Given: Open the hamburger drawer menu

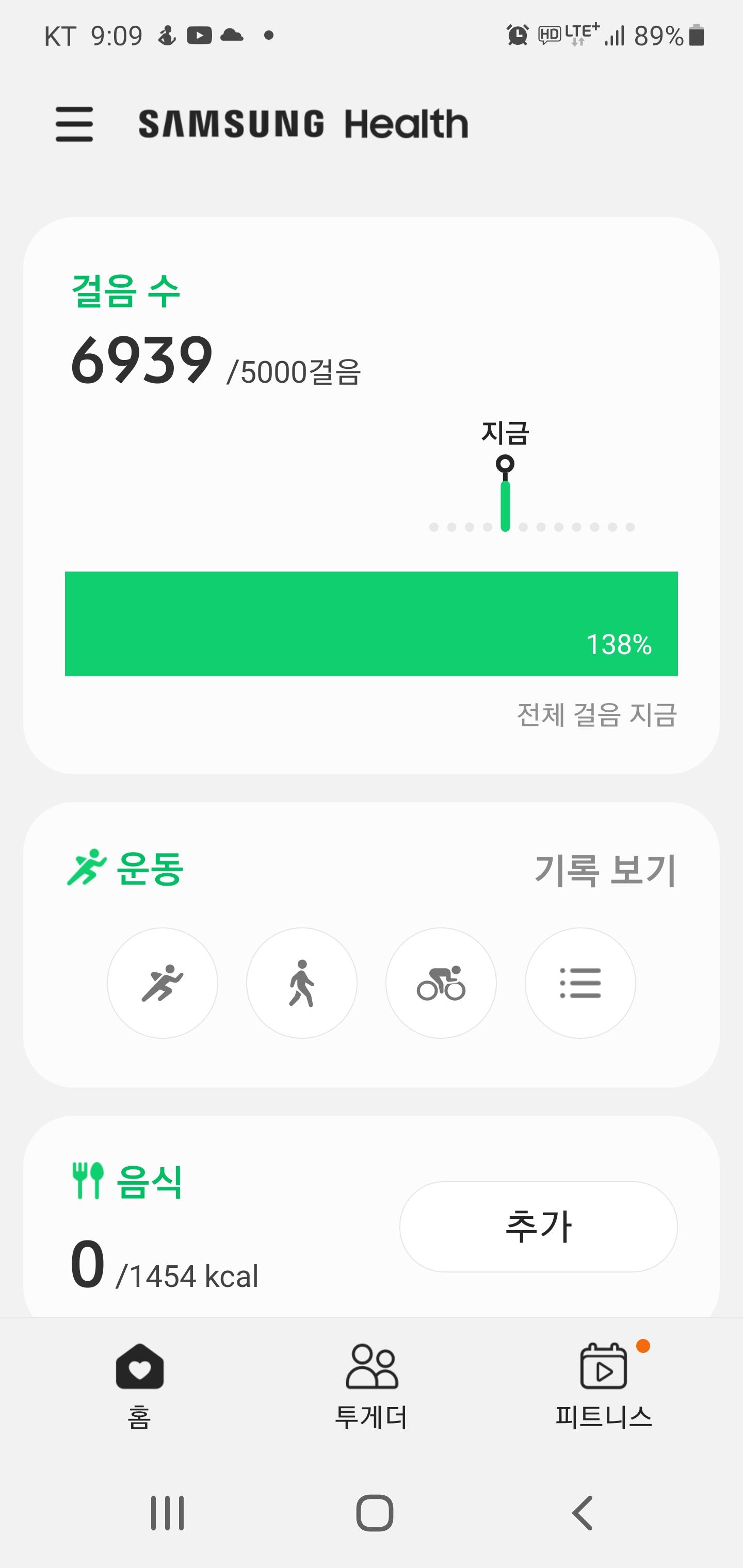Looking at the screenshot, I should pyautogui.click(x=74, y=124).
